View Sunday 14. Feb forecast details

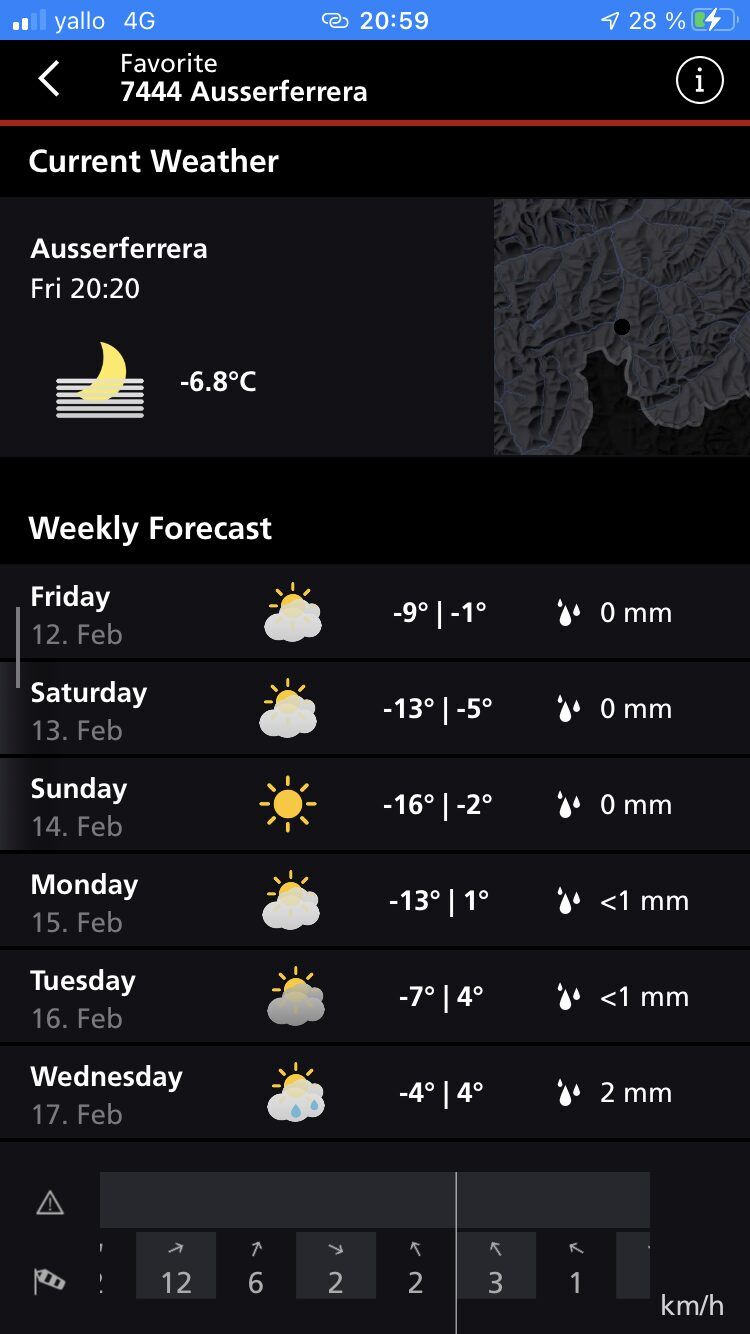375,805
